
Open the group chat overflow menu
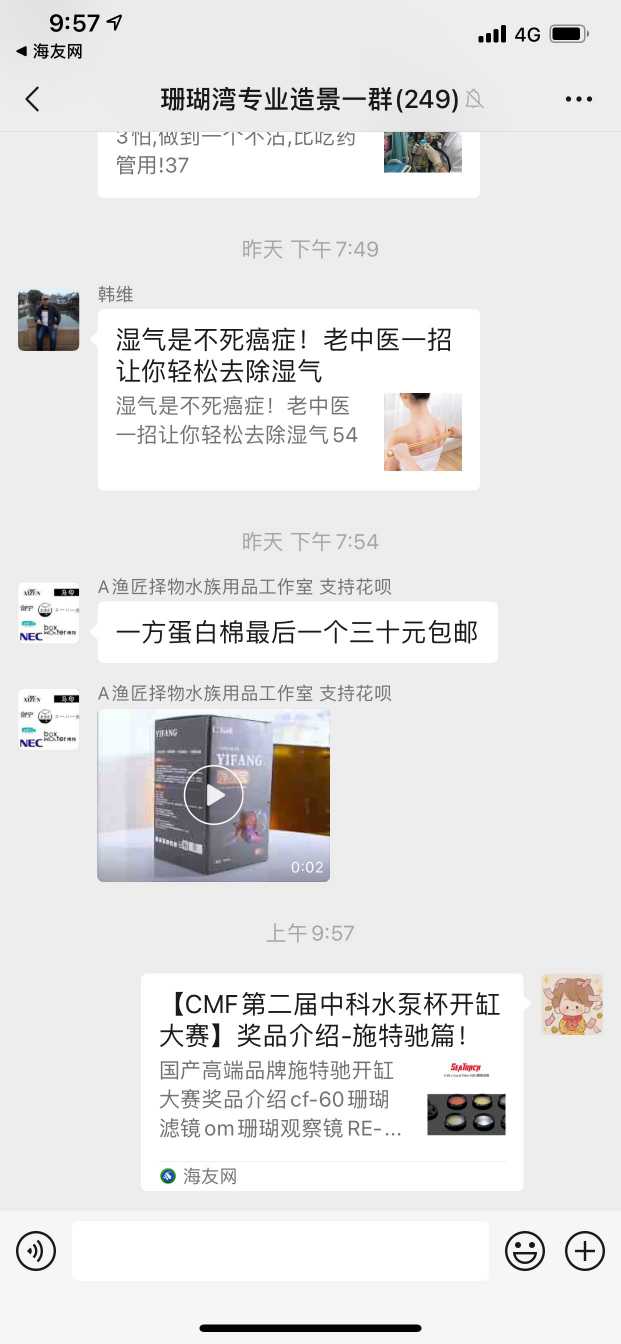579,99
